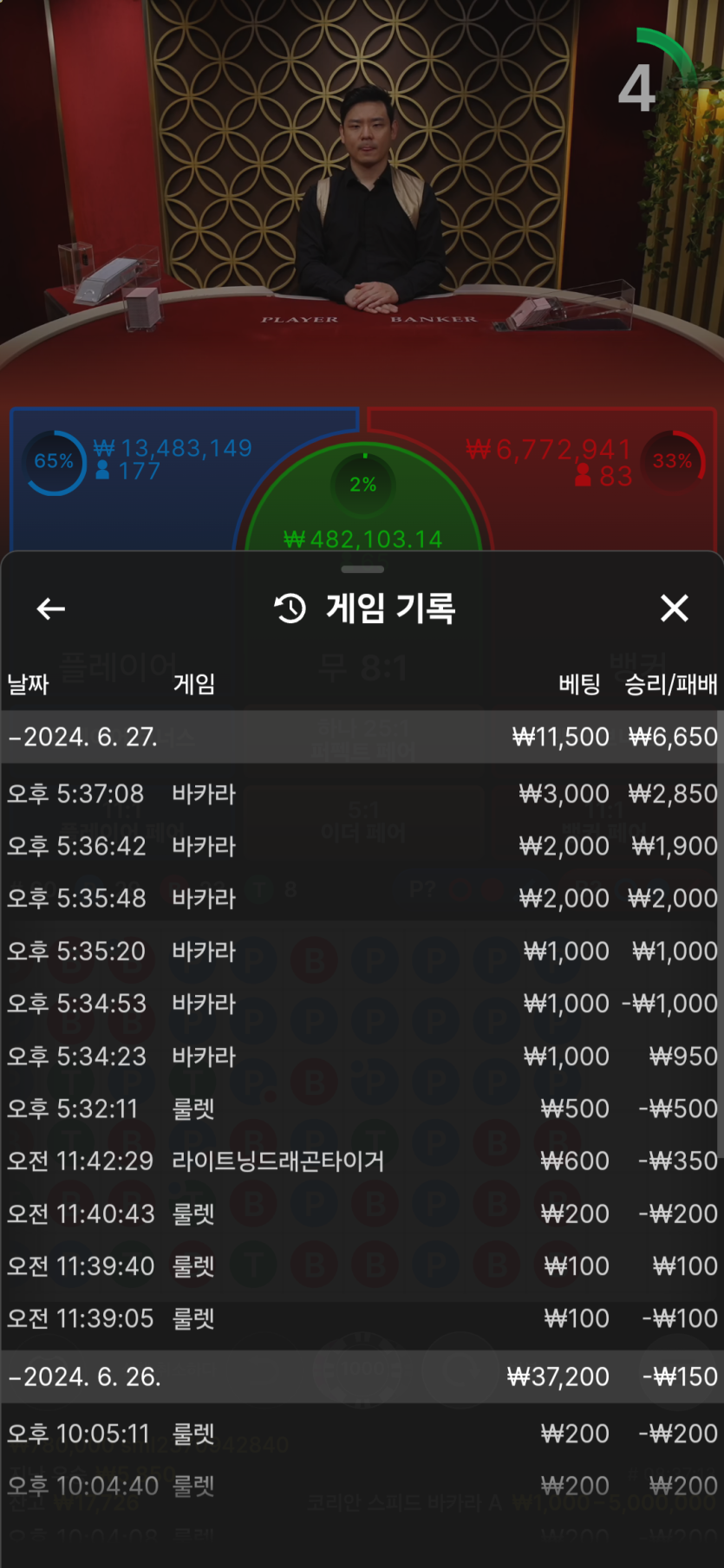The image size is (724, 1568).
Task: Open the 바카라 record at 오후 5:34:53
Action: tap(362, 1004)
